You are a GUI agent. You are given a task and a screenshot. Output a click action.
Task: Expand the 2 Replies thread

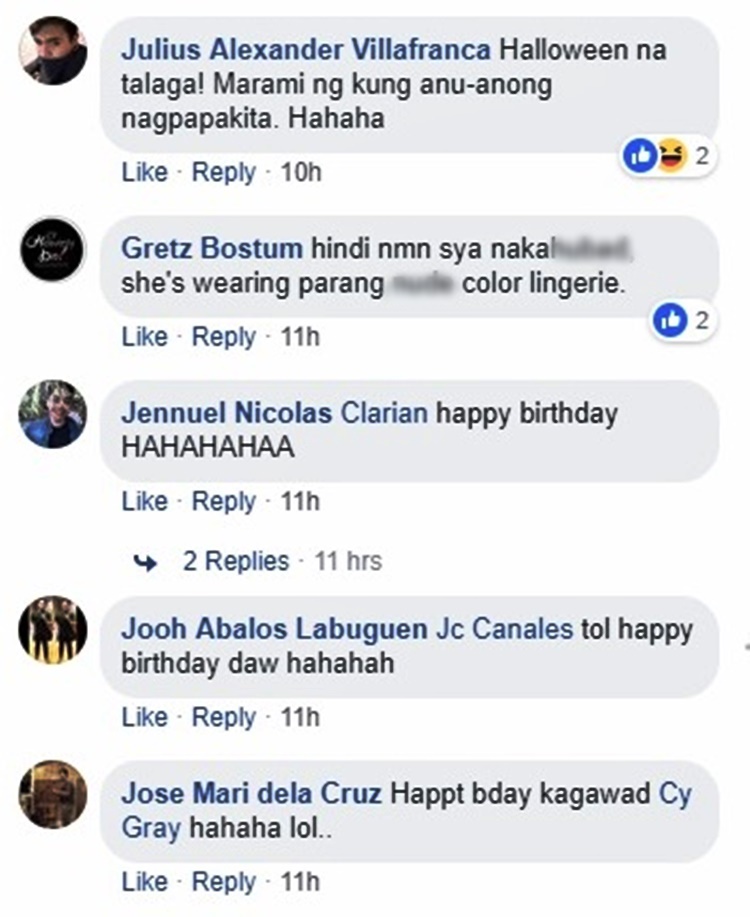pyautogui.click(x=235, y=561)
